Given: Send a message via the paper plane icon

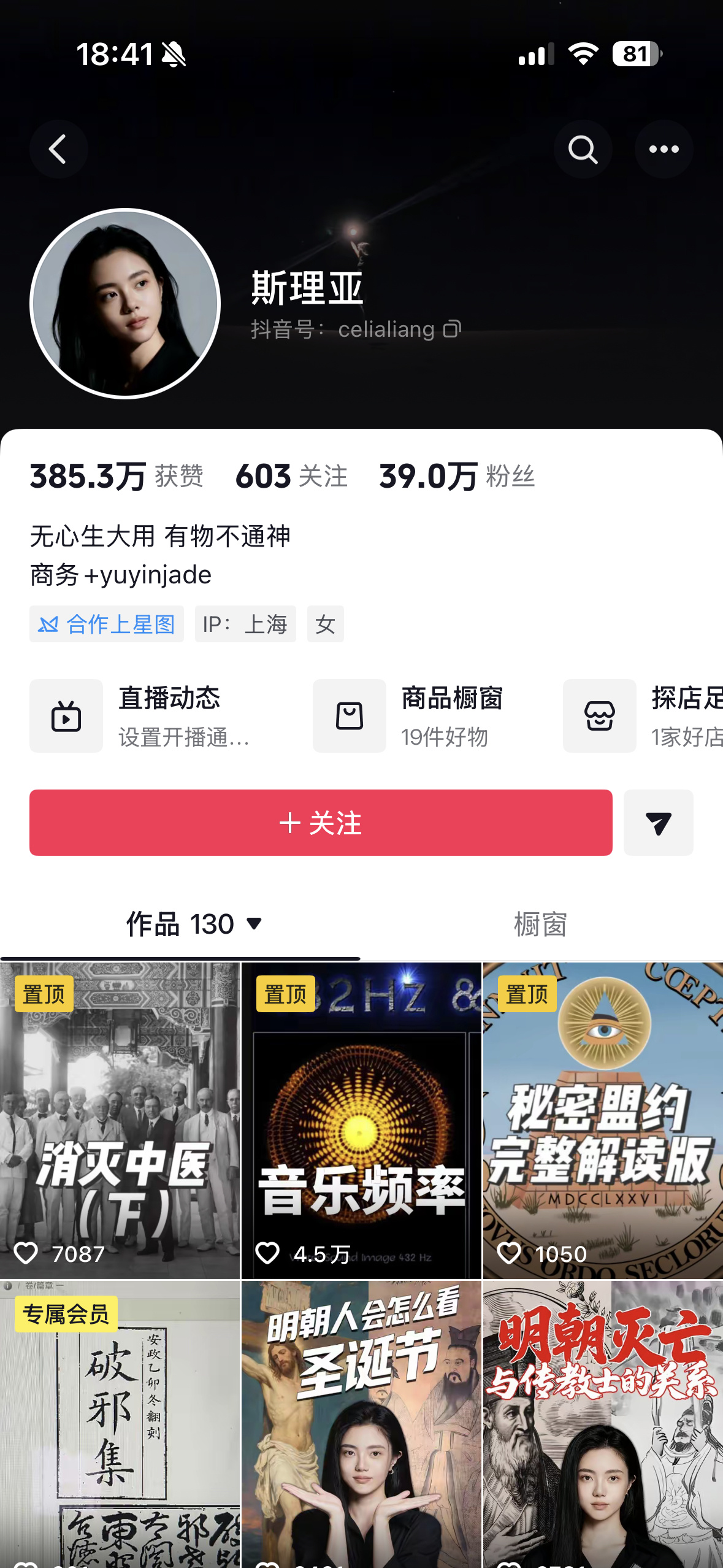Looking at the screenshot, I should [658, 823].
